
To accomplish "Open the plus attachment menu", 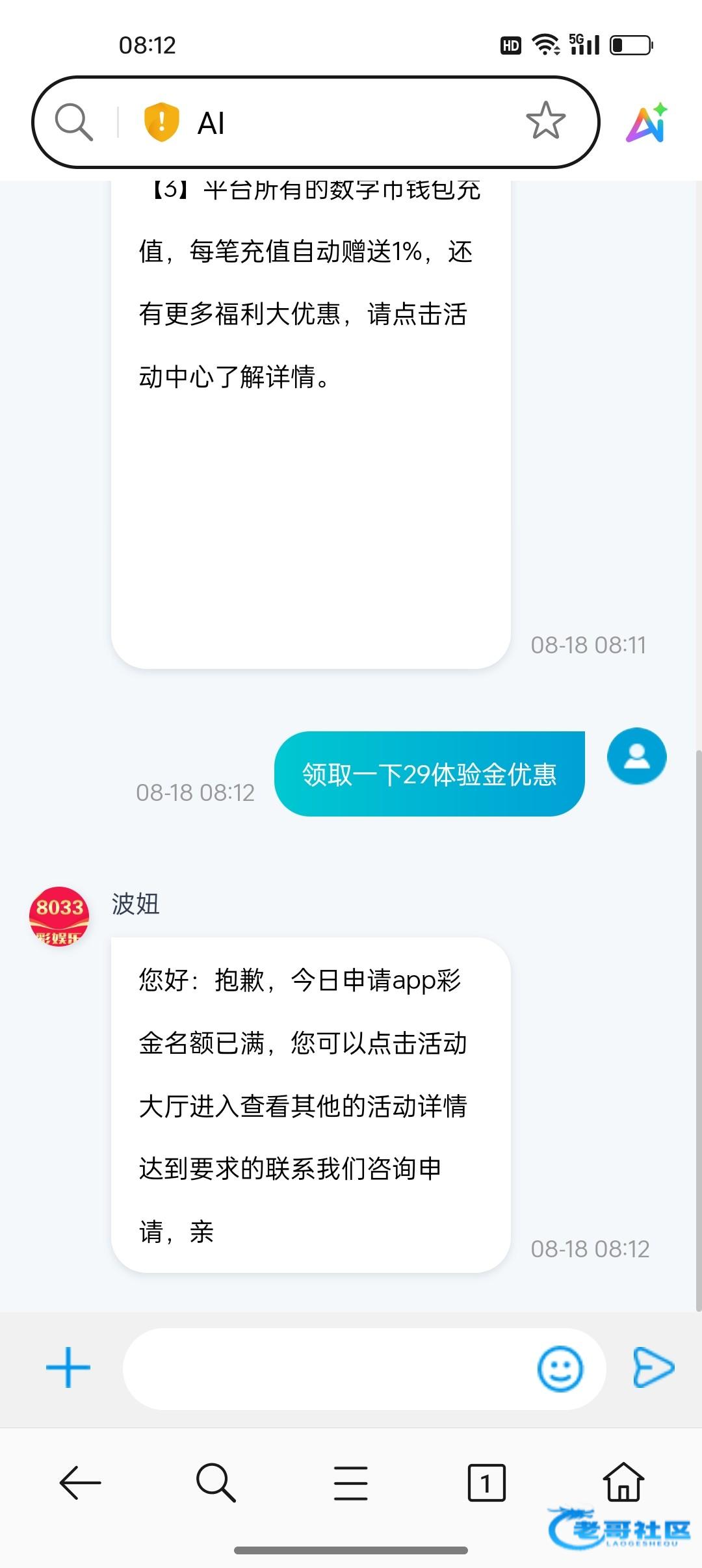I will pyautogui.click(x=68, y=1367).
